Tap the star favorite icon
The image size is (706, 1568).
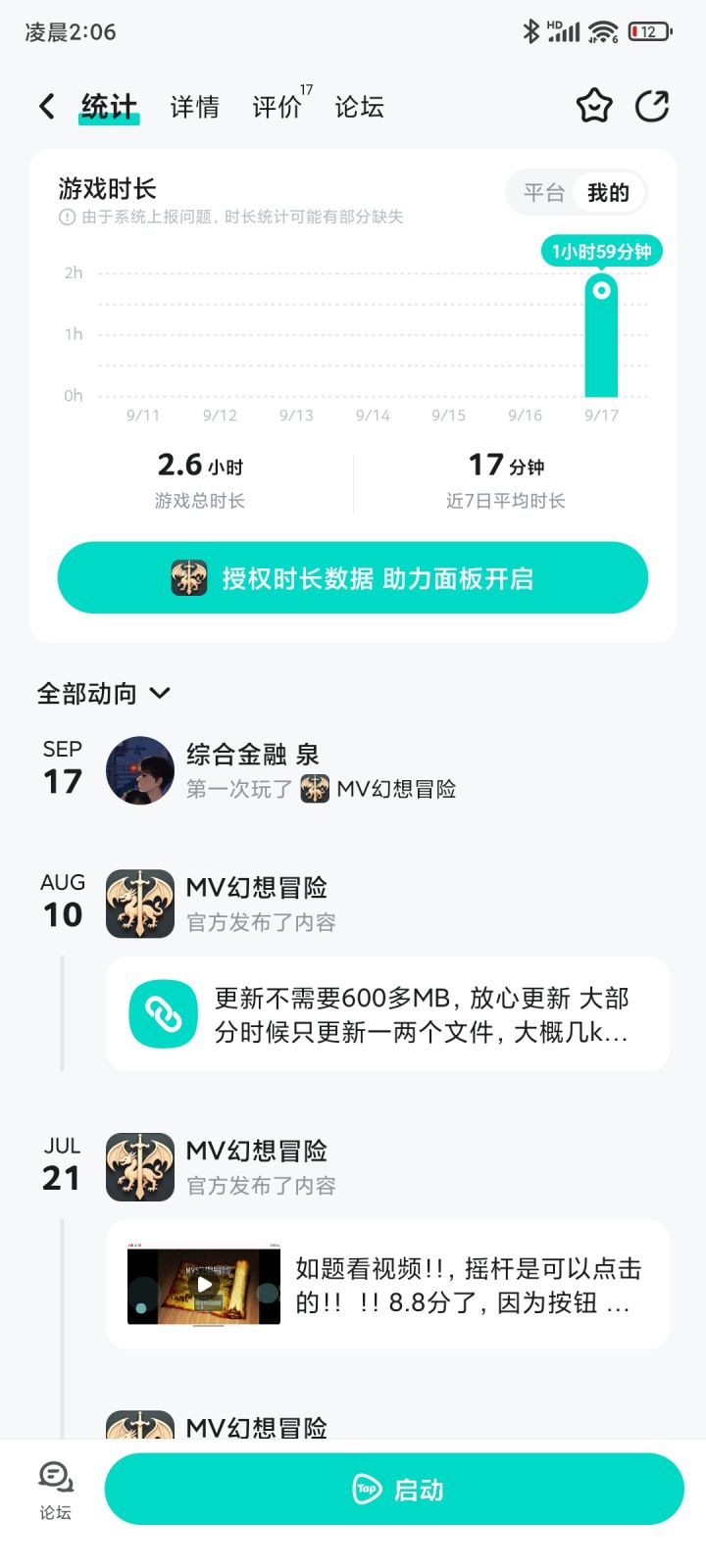(x=593, y=106)
